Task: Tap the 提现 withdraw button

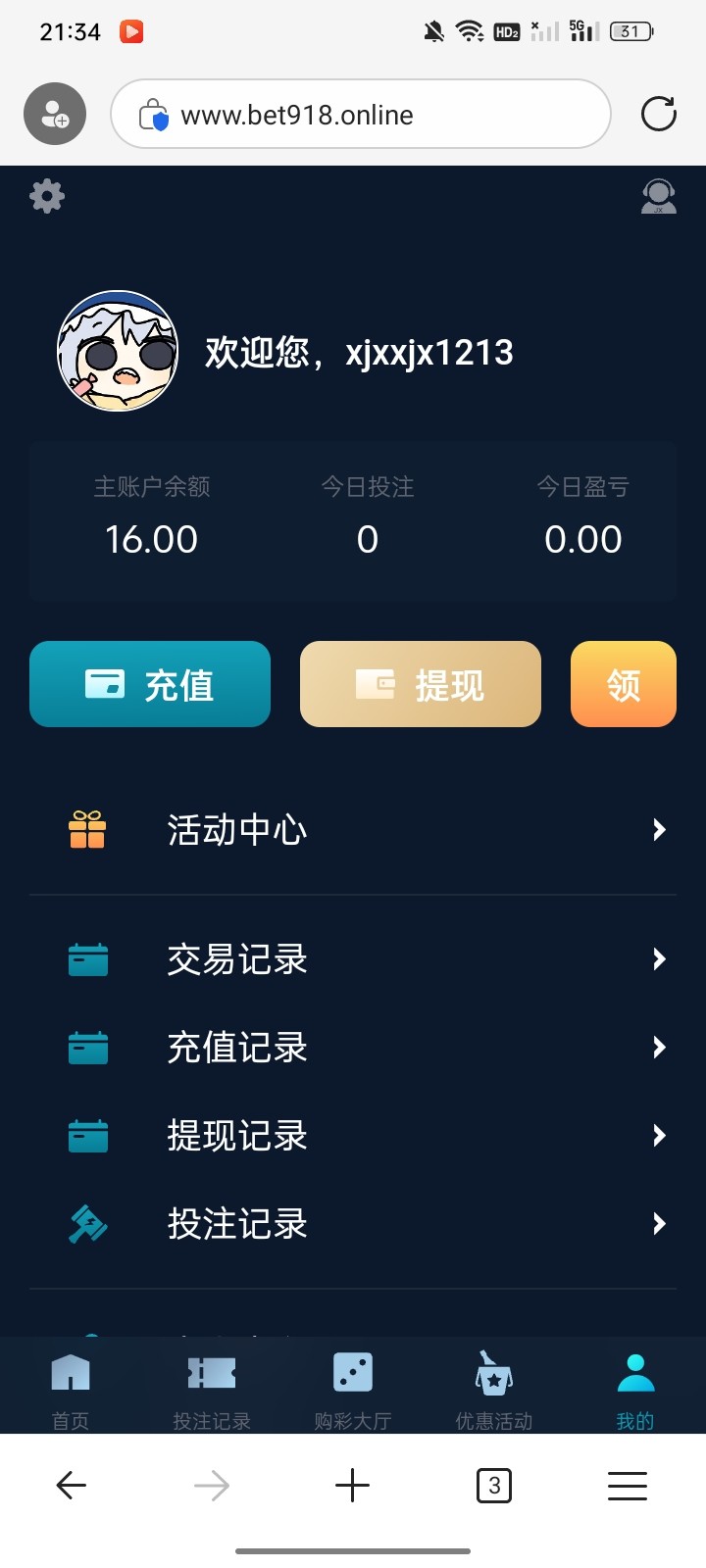Action: pyautogui.click(x=420, y=684)
